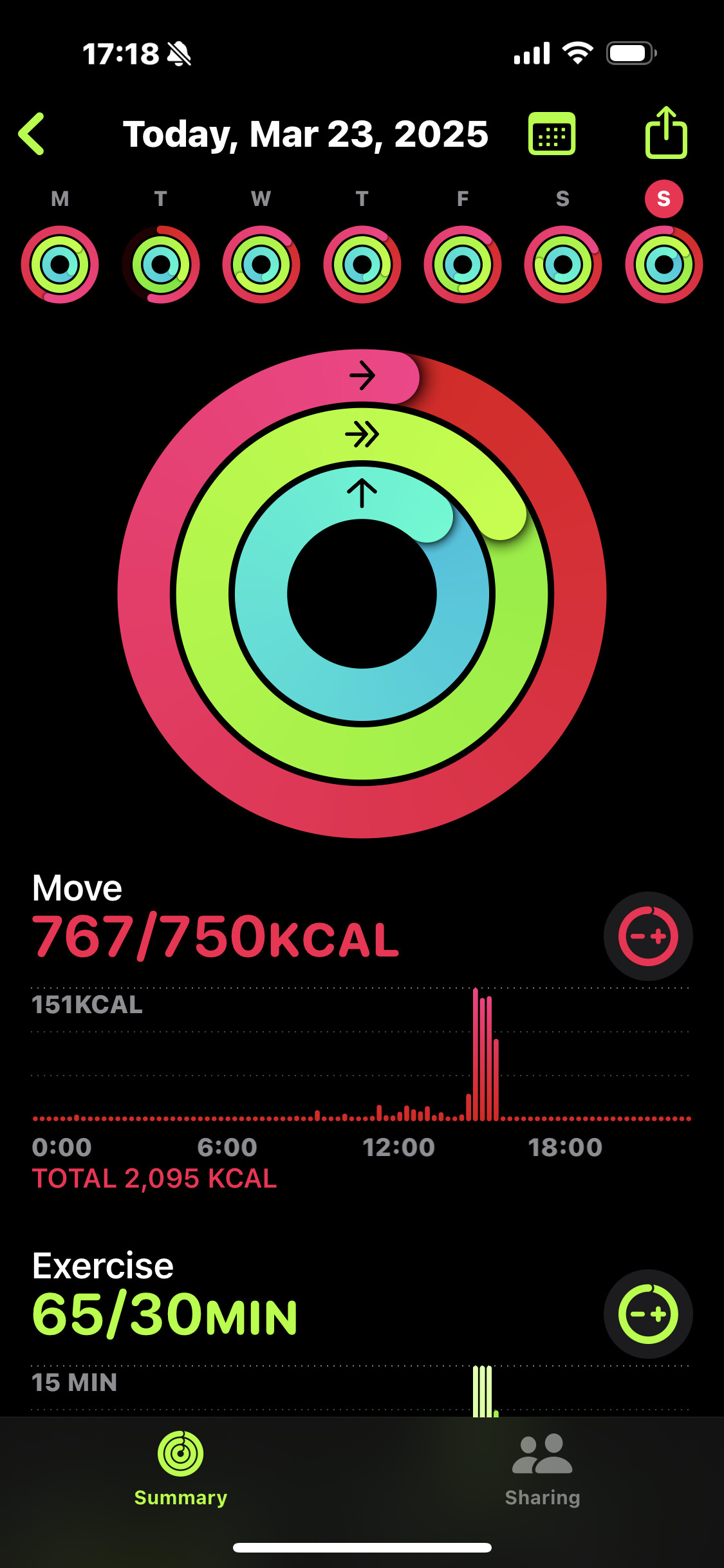Select Monday's activity rings
The image size is (724, 1568).
60,265
